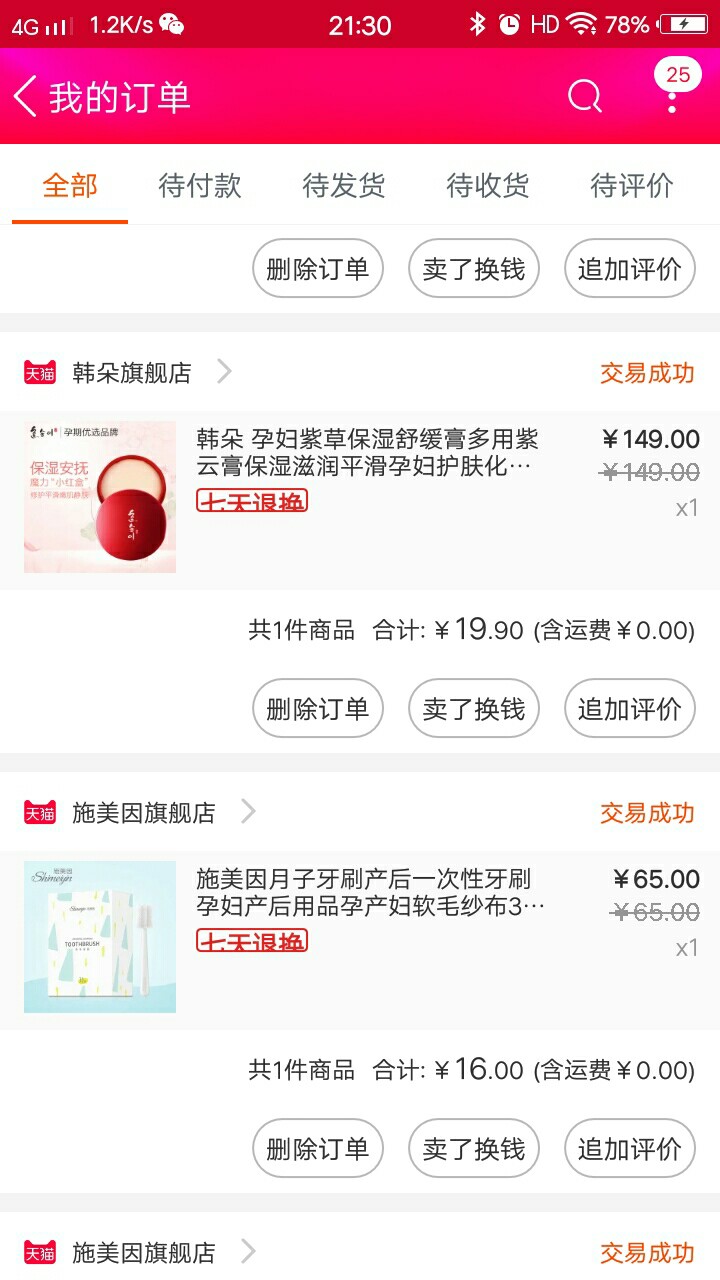Image resolution: width=720 pixels, height=1280 pixels.
Task: Open the 韩朵旗舰店 store page
Action: (130, 373)
